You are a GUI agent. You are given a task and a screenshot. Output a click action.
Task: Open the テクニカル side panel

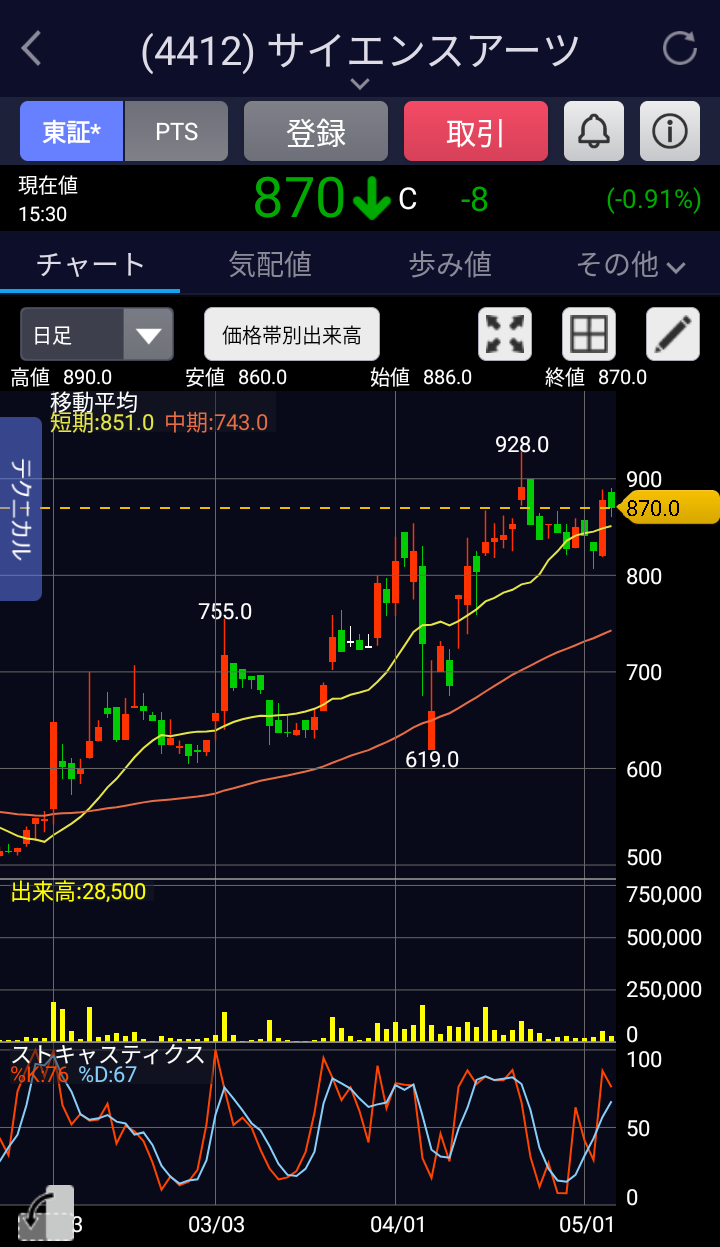[x=21, y=509]
